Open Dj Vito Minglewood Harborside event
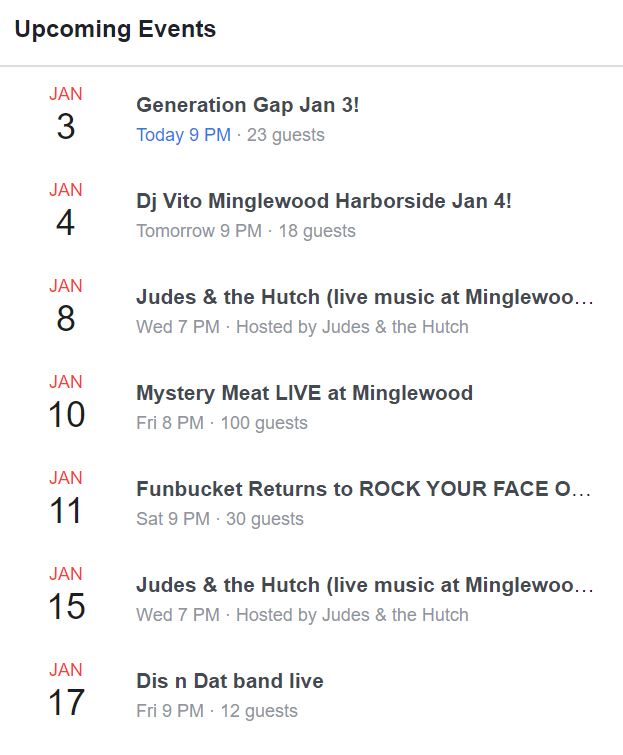Viewport: 623px width, 755px height. point(323,201)
